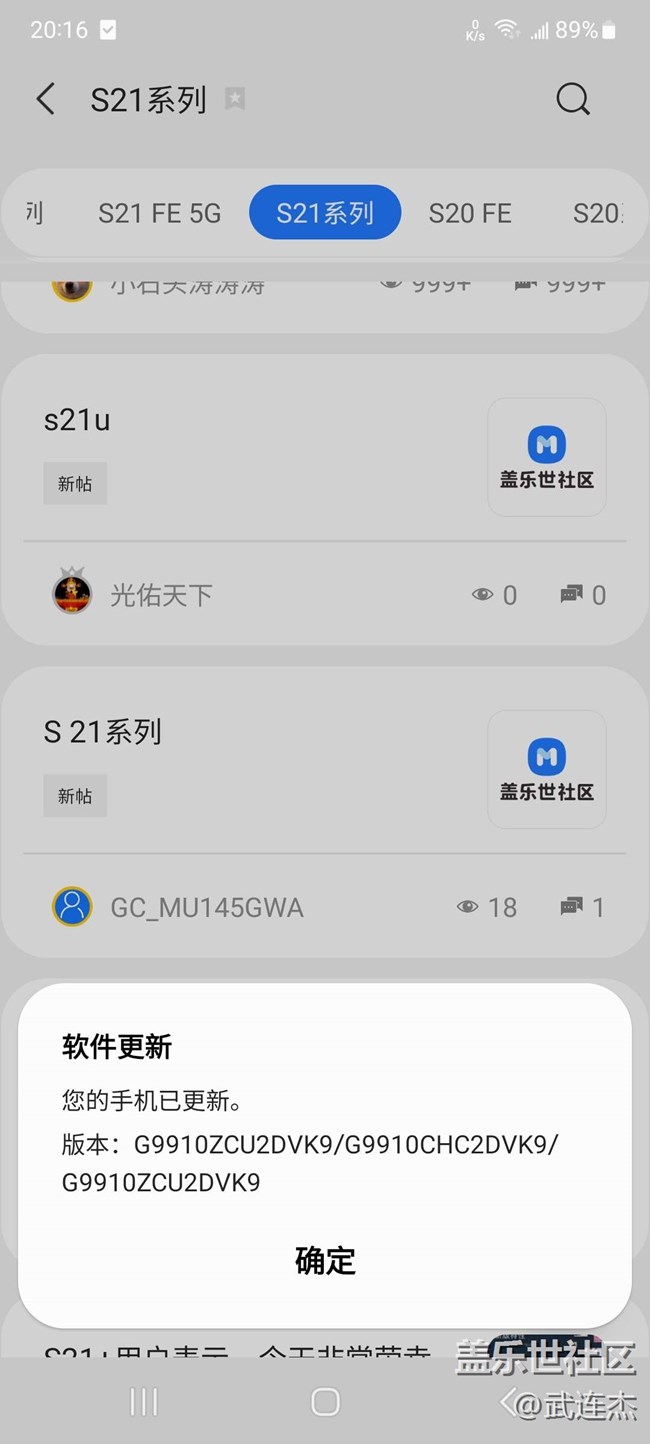The height and width of the screenshot is (1444, 650).
Task: Go to the home screen via the home button
Action: coord(325,1402)
